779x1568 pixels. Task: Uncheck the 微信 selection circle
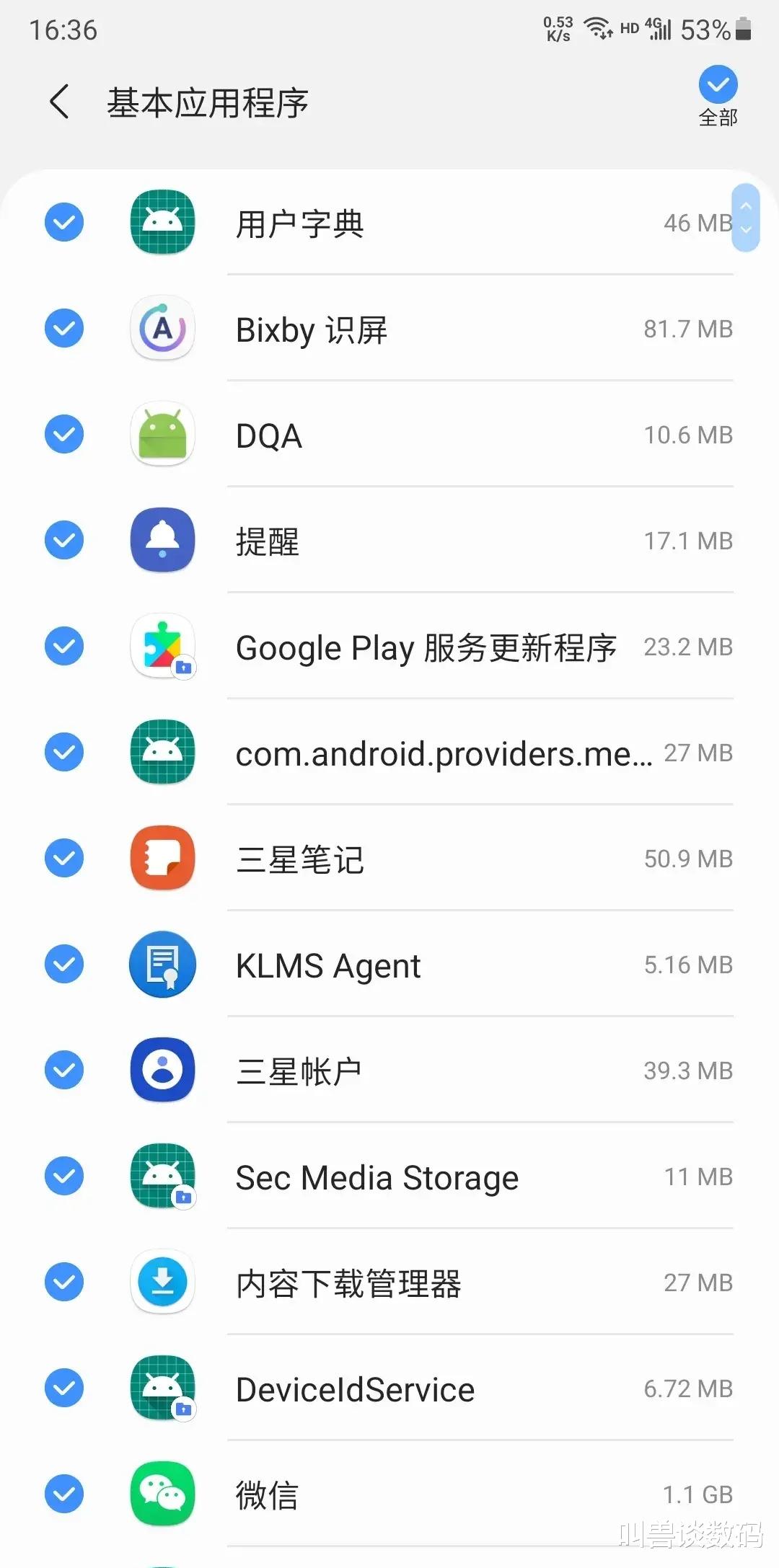[x=63, y=1494]
